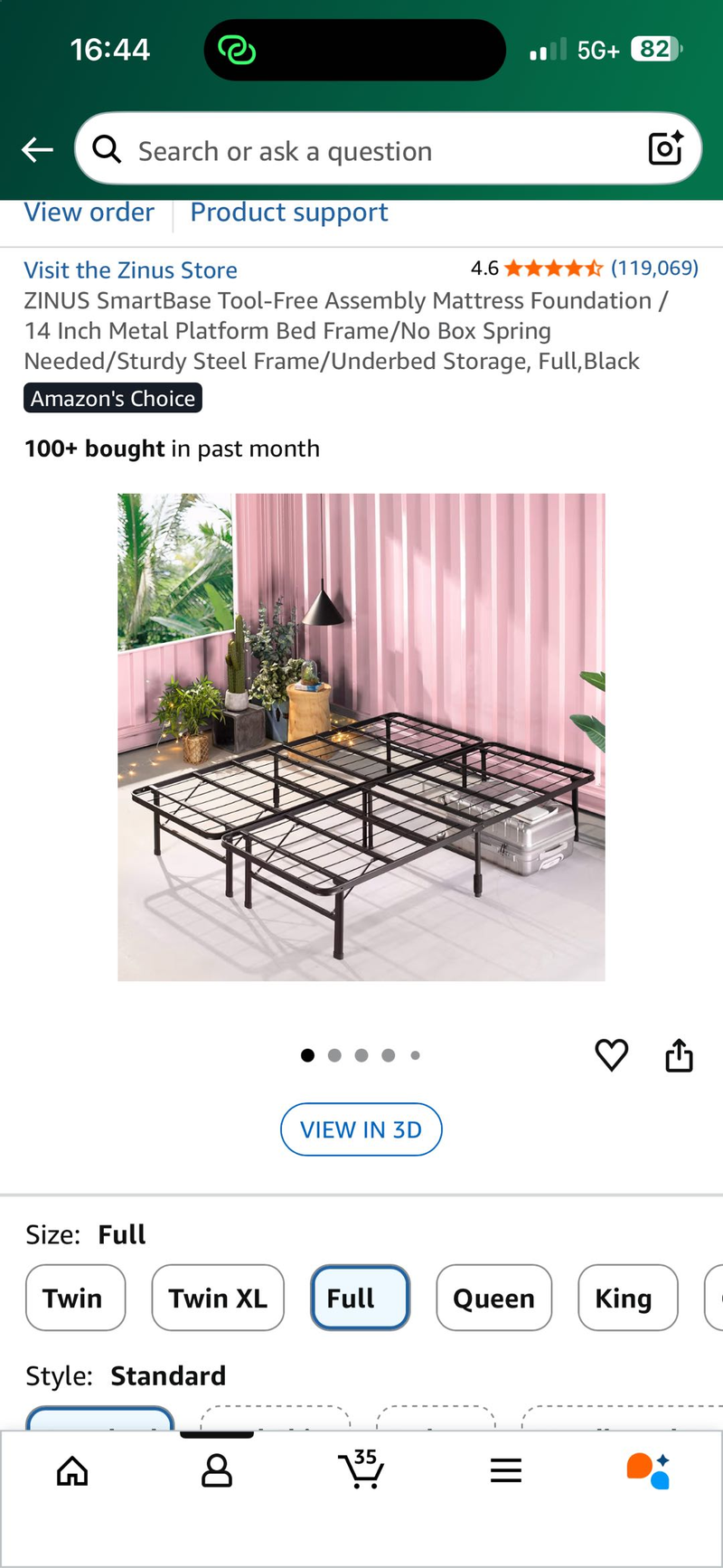Pick the Queen size option
This screenshot has width=723, height=1568.
click(493, 1298)
